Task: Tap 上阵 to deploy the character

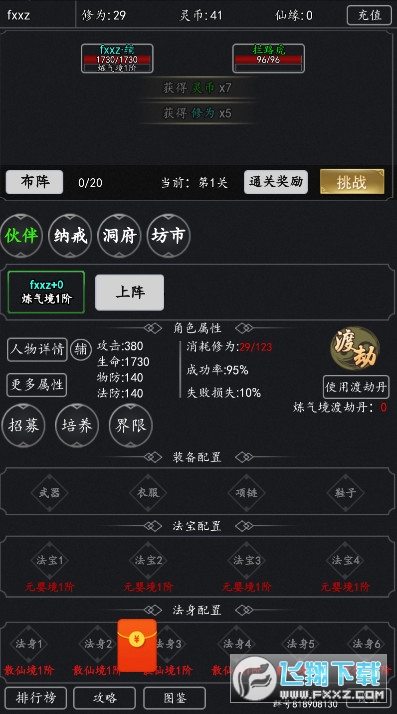Action: [130, 292]
